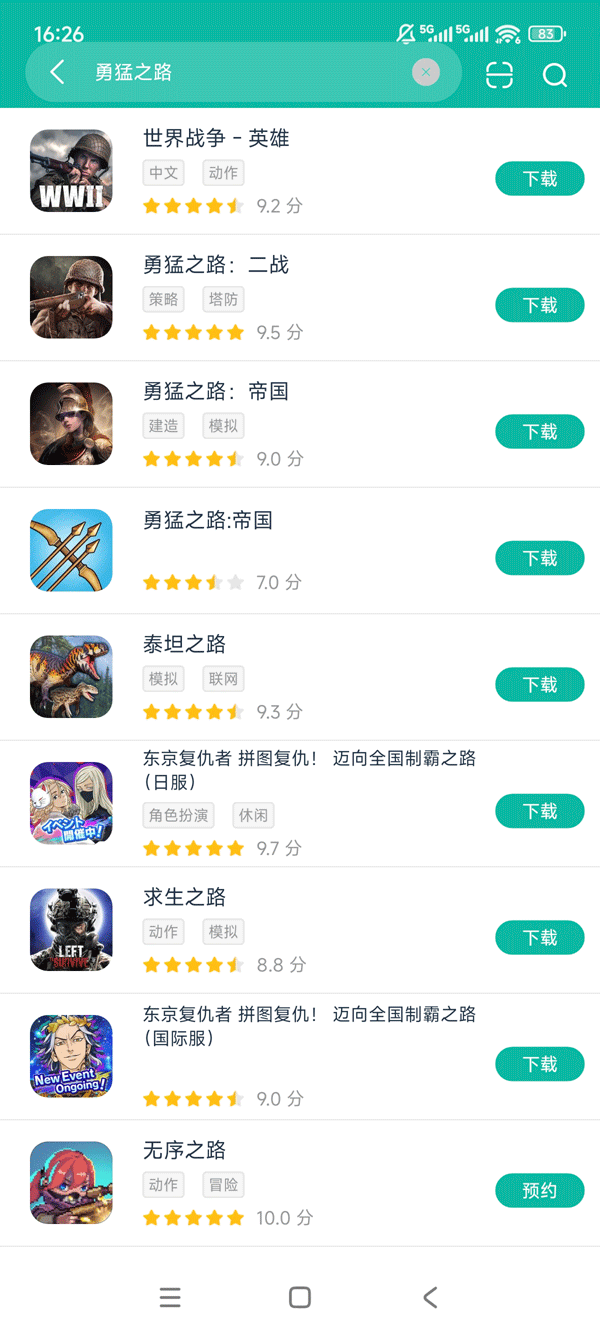Go to the system home screen

click(299, 1297)
